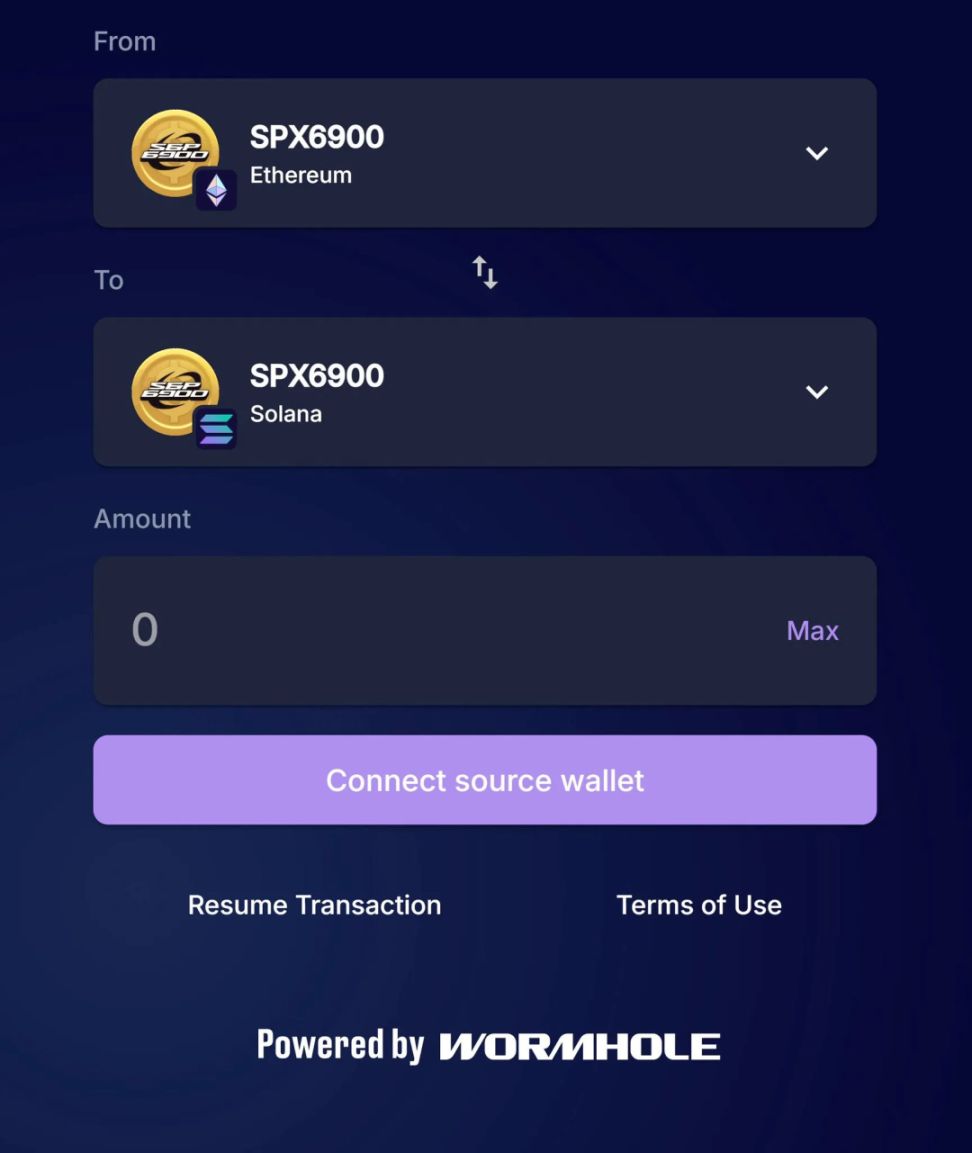Open Resume Transaction
The width and height of the screenshot is (972, 1153).
[x=314, y=905]
